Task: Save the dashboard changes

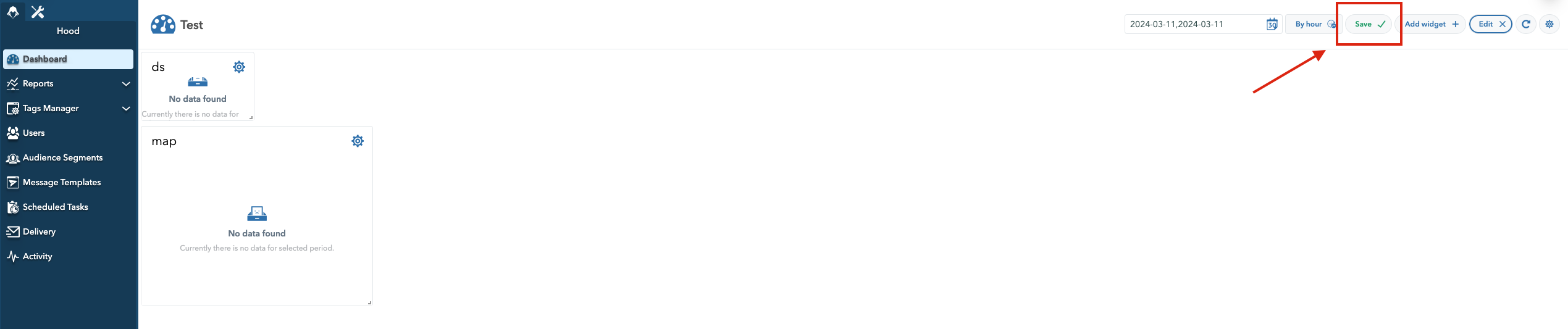Action: pos(1369,24)
